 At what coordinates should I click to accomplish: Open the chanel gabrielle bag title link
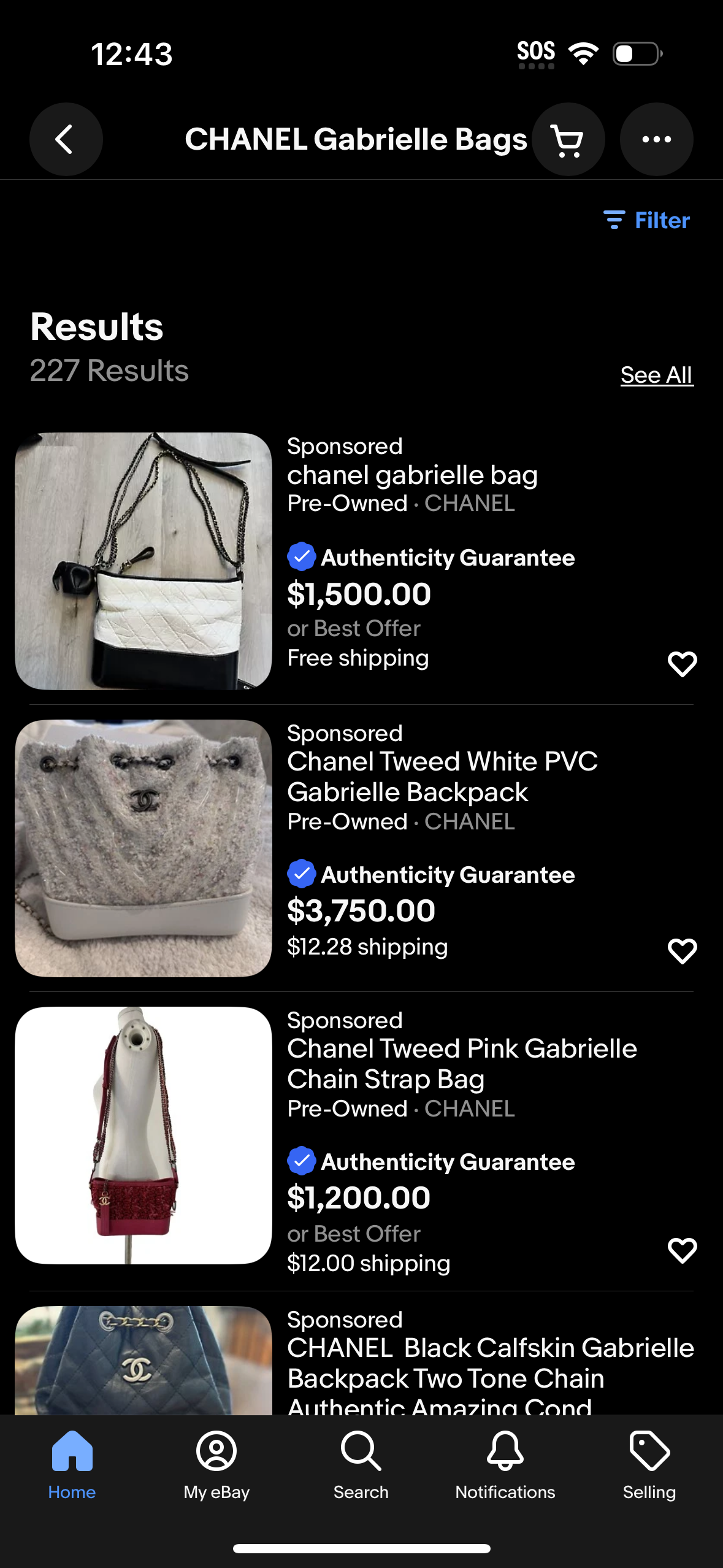(x=412, y=474)
